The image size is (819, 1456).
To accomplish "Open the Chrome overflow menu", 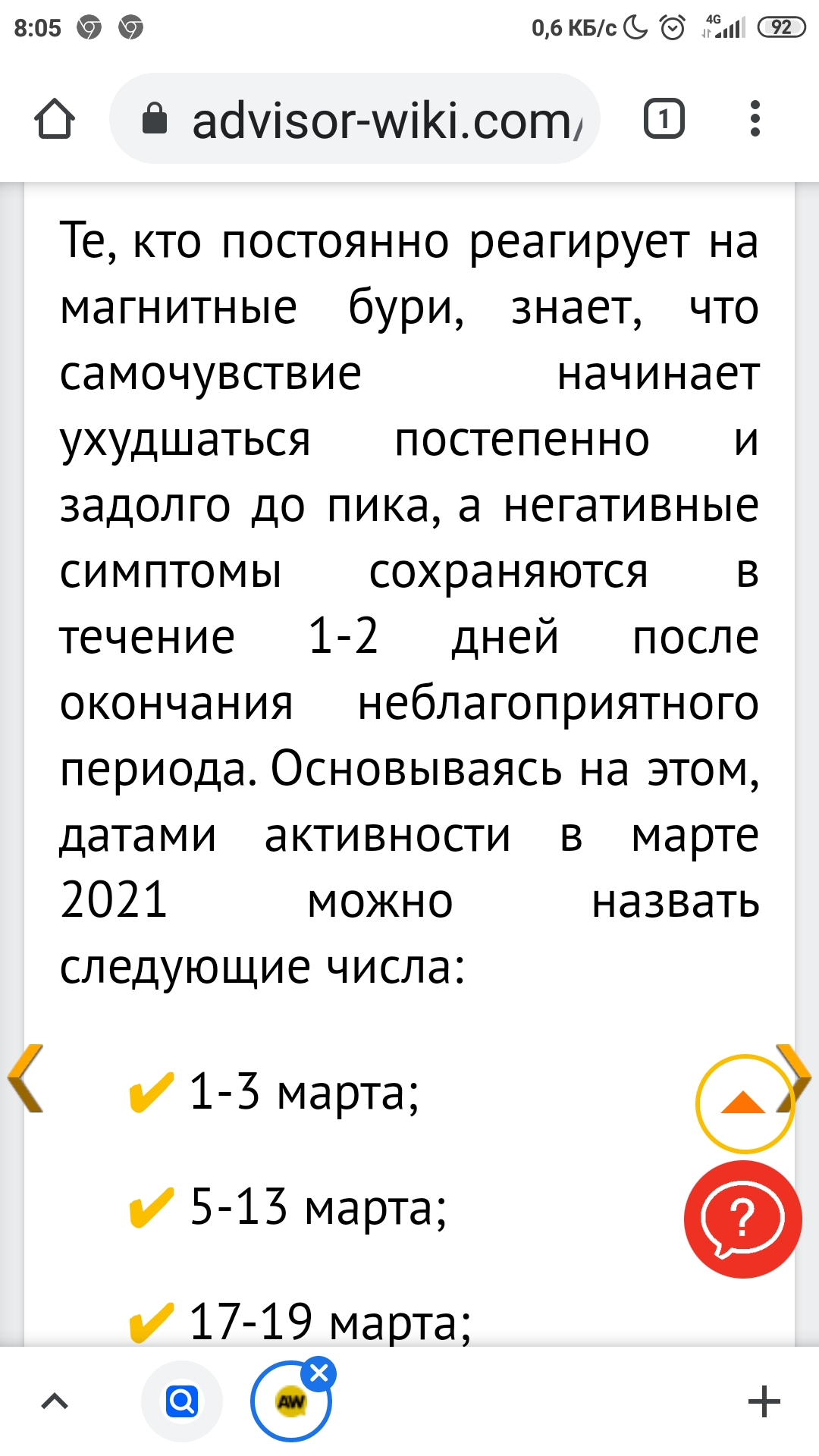I will coord(754,119).
